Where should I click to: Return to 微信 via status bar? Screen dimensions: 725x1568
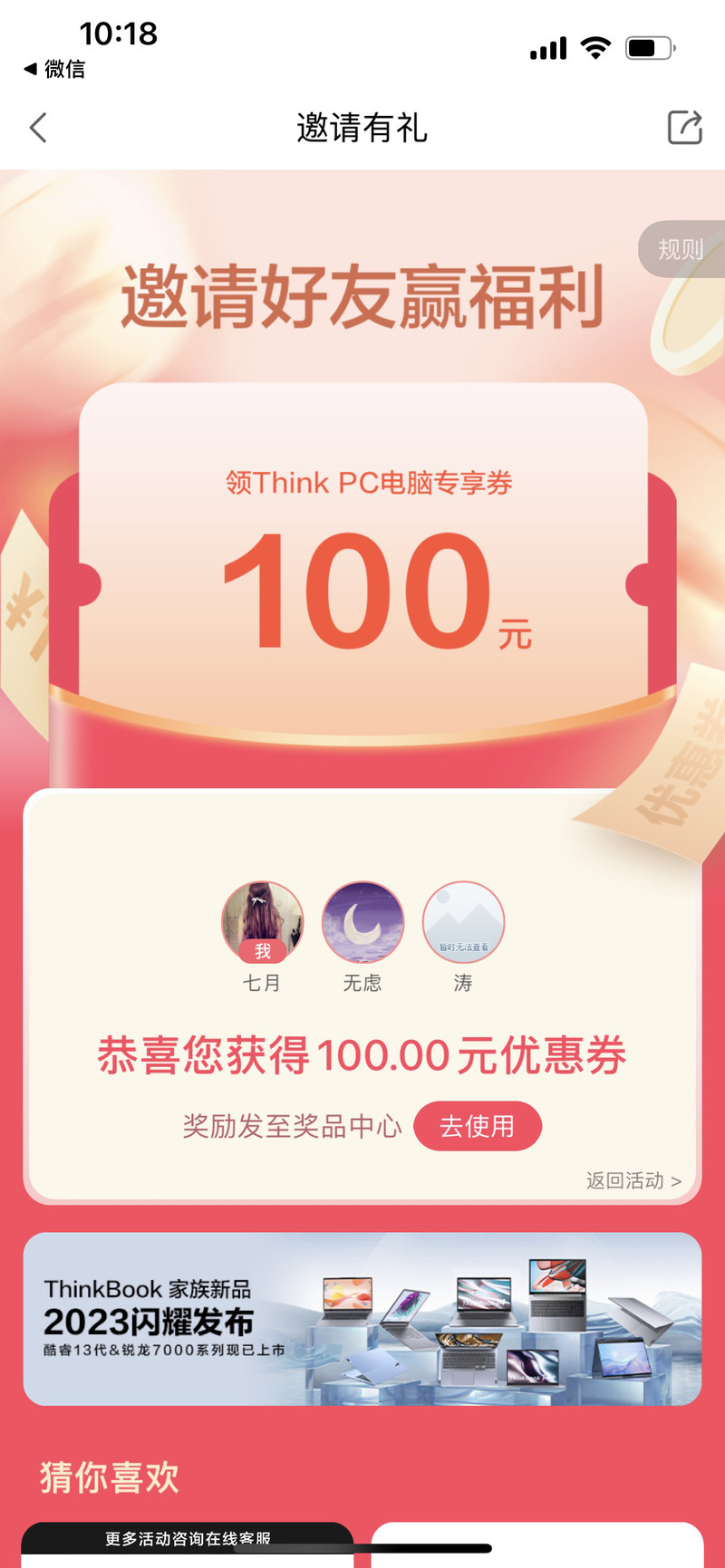coord(54,69)
